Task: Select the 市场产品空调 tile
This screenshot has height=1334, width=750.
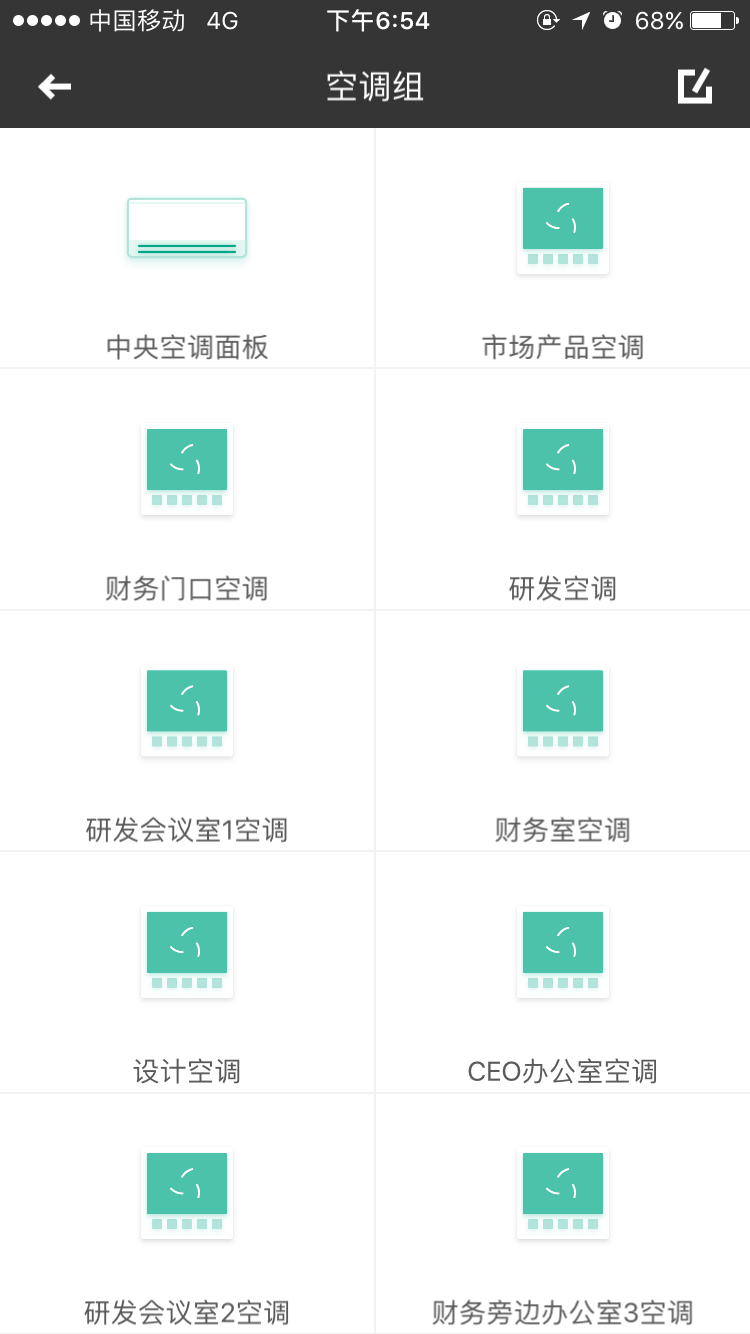Action: (563, 248)
